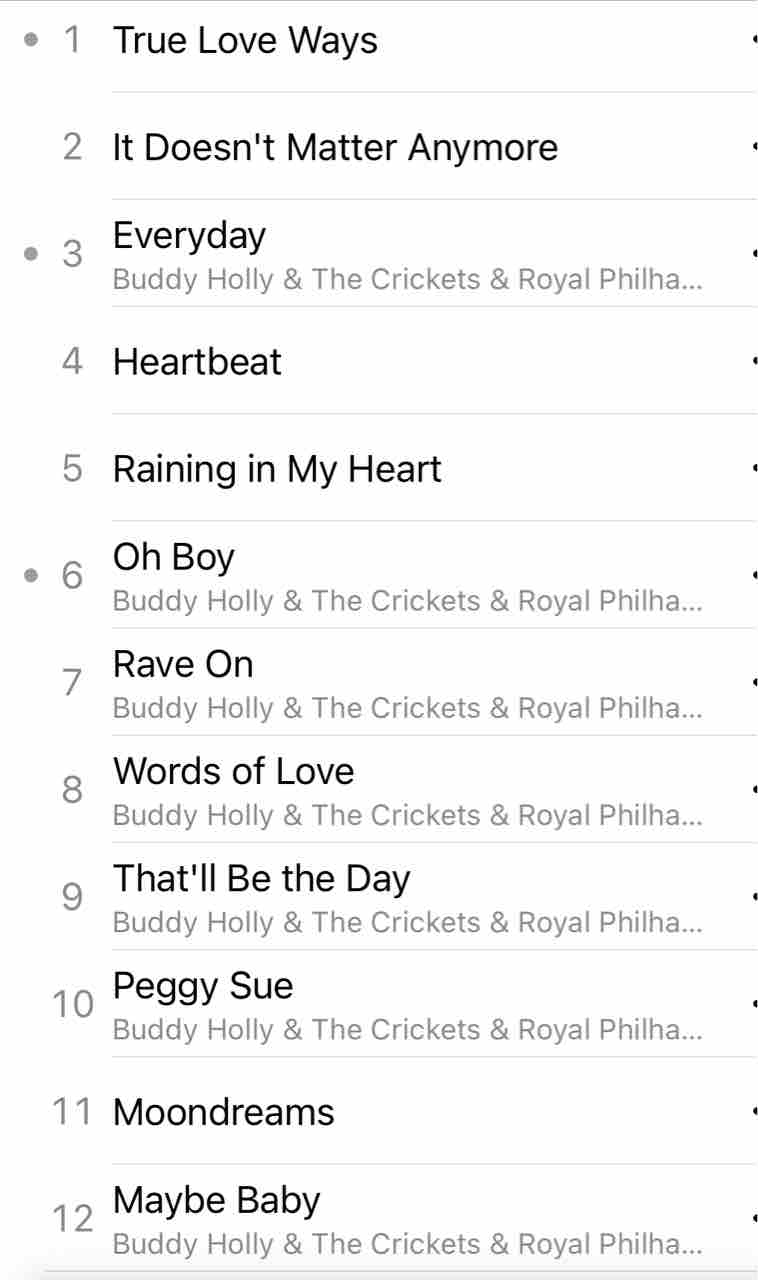
Task: Select the song Maybe Baby
Action: click(x=379, y=1217)
